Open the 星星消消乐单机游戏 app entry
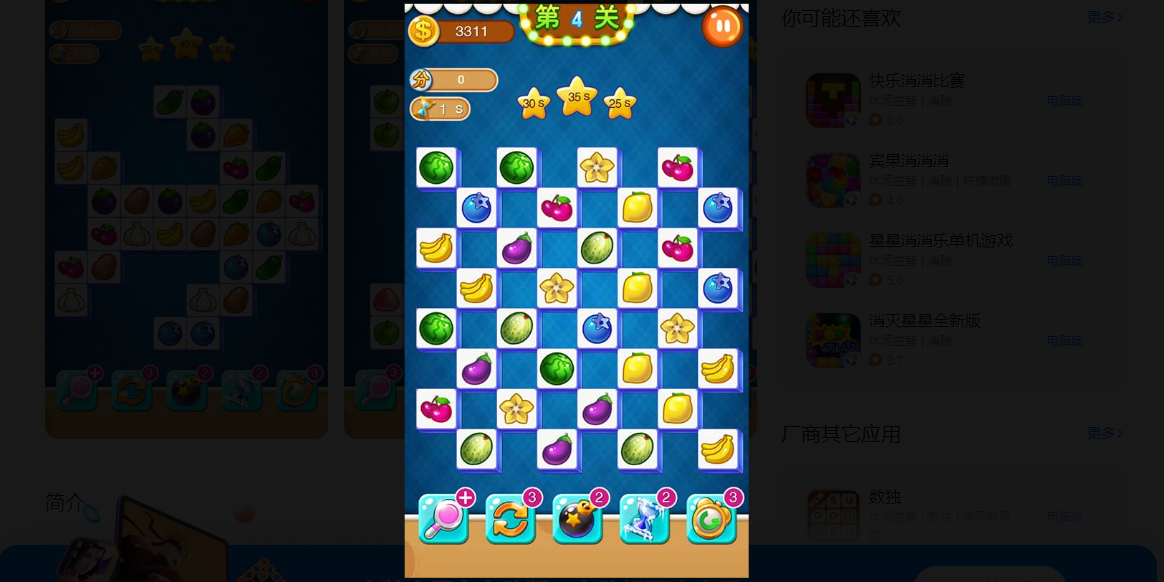1164x582 pixels. pos(940,241)
